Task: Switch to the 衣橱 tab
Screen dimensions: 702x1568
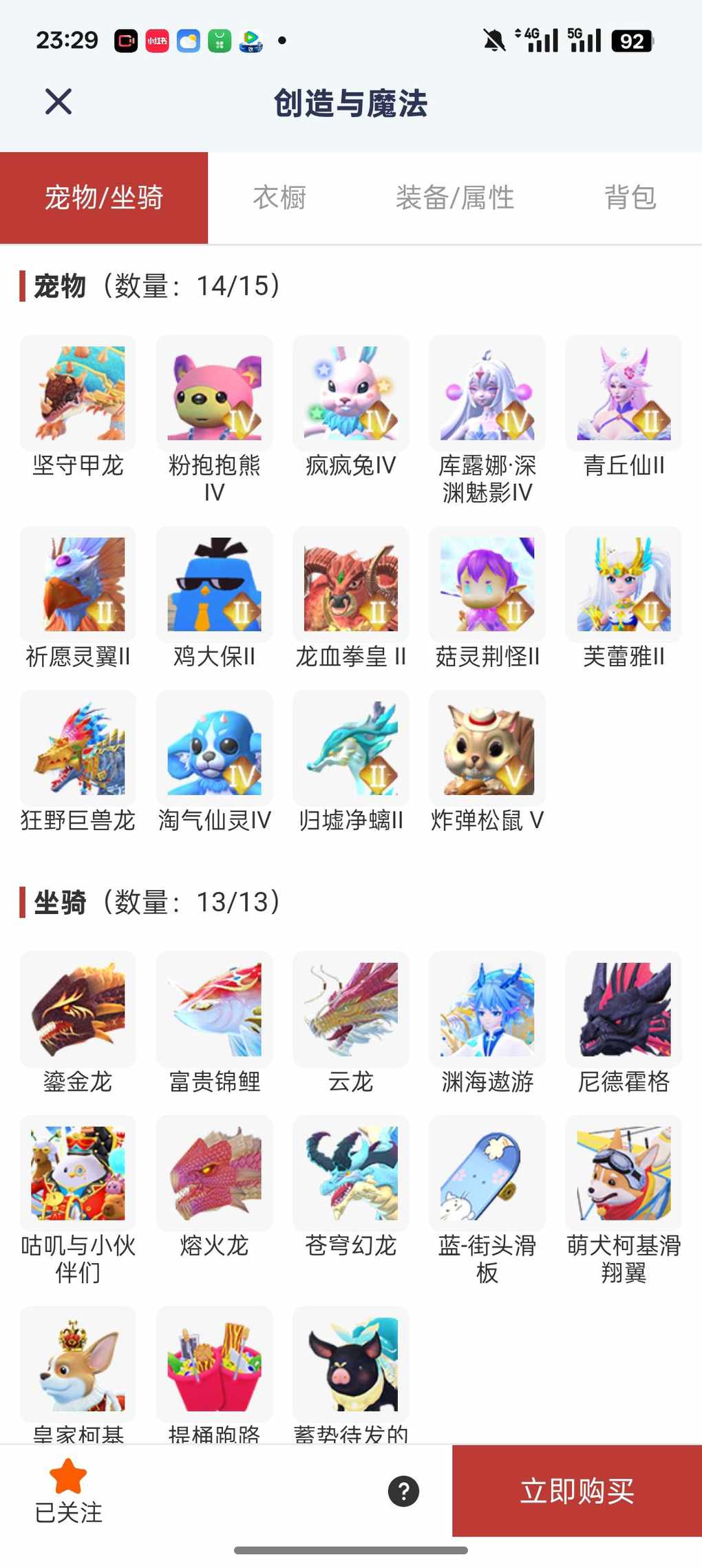Action: coord(279,198)
